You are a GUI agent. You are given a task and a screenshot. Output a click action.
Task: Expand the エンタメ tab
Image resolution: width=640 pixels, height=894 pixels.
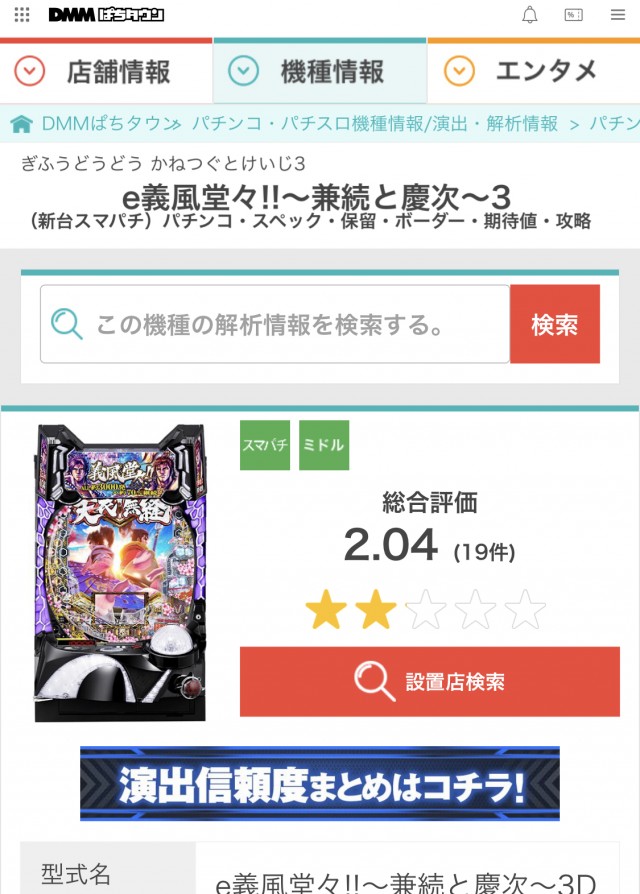[533, 72]
